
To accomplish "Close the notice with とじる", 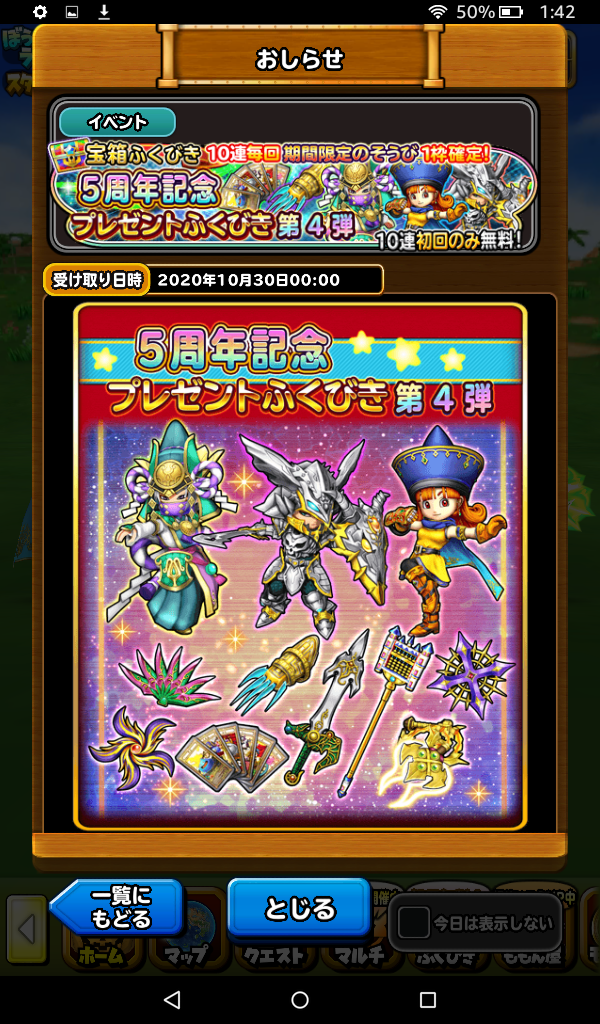I will coord(299,908).
